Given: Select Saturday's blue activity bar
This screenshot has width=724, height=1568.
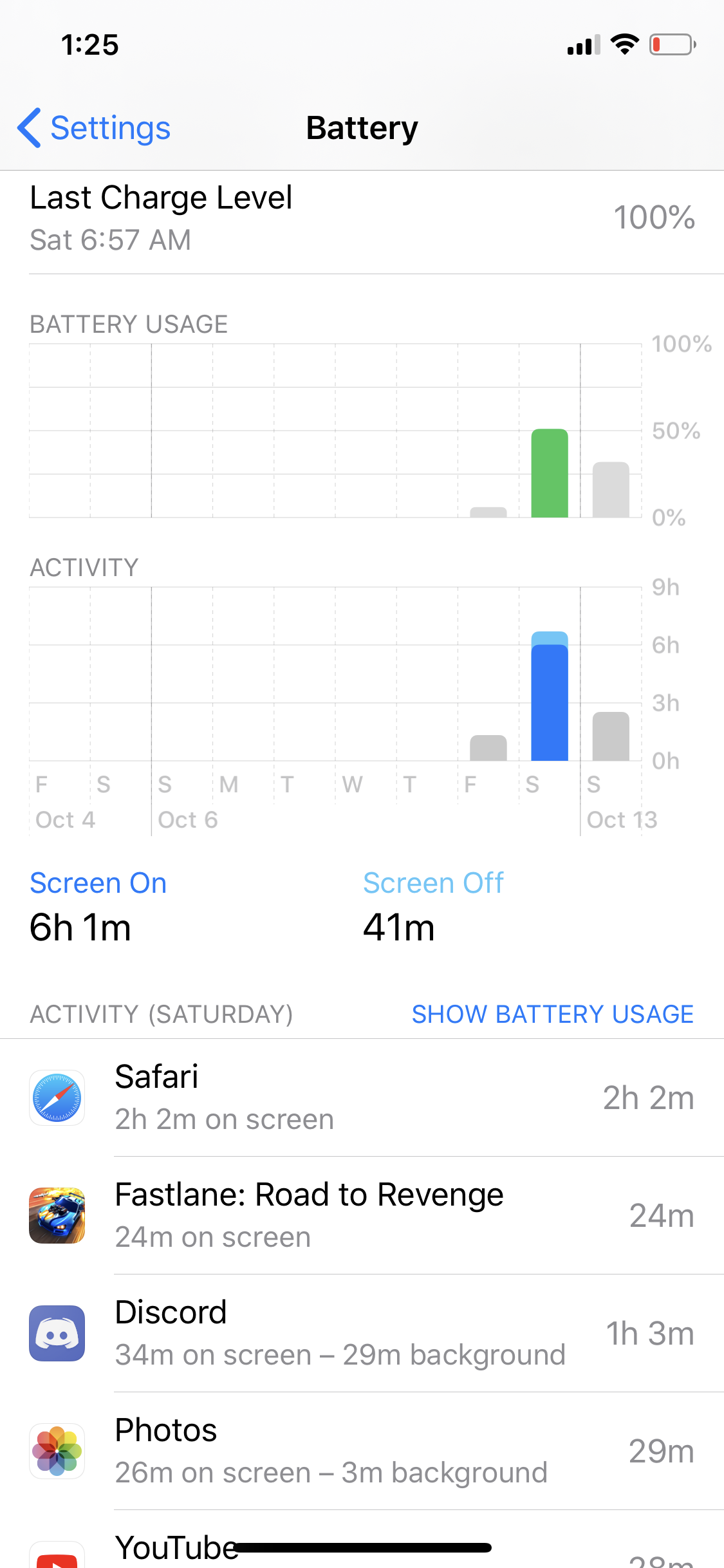Looking at the screenshot, I should (550, 698).
